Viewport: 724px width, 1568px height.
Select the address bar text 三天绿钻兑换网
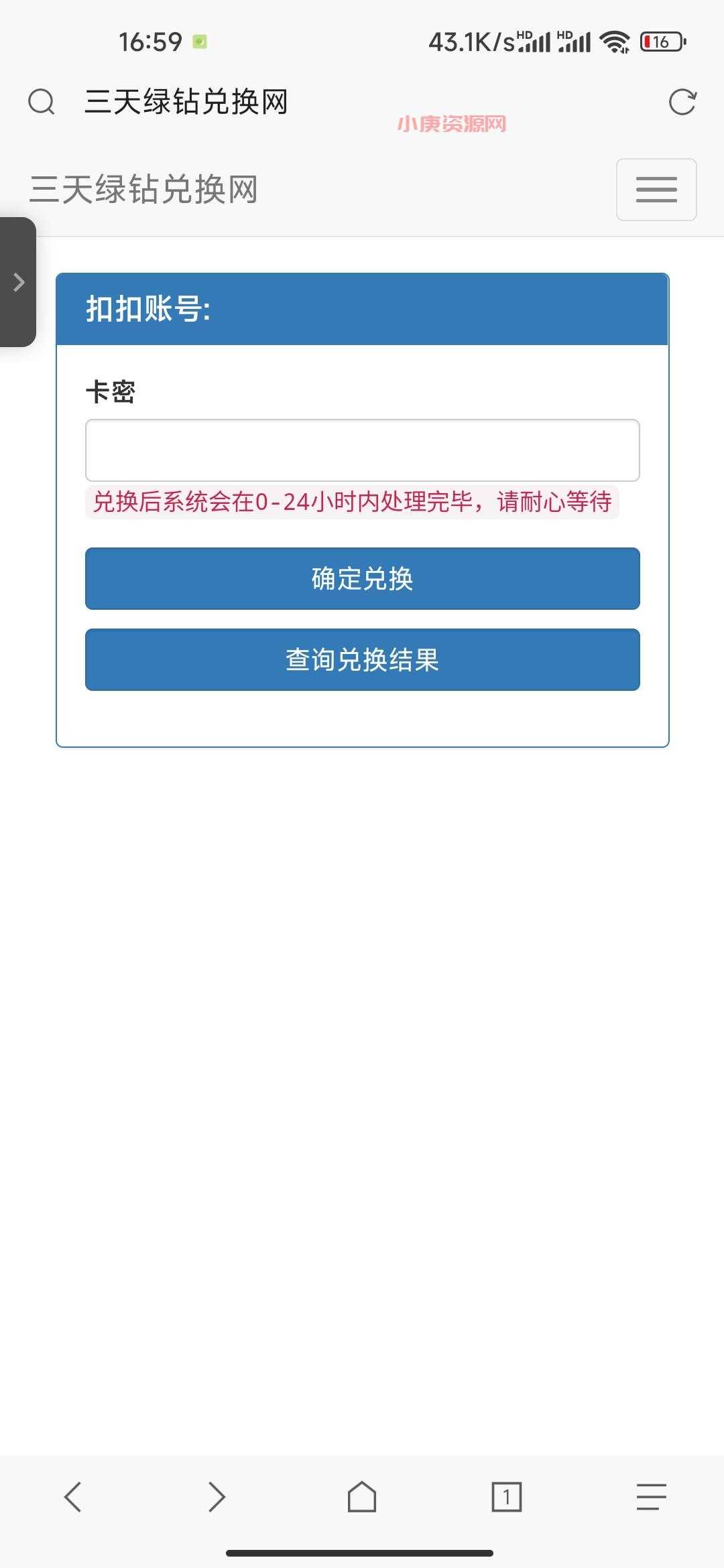(x=188, y=102)
